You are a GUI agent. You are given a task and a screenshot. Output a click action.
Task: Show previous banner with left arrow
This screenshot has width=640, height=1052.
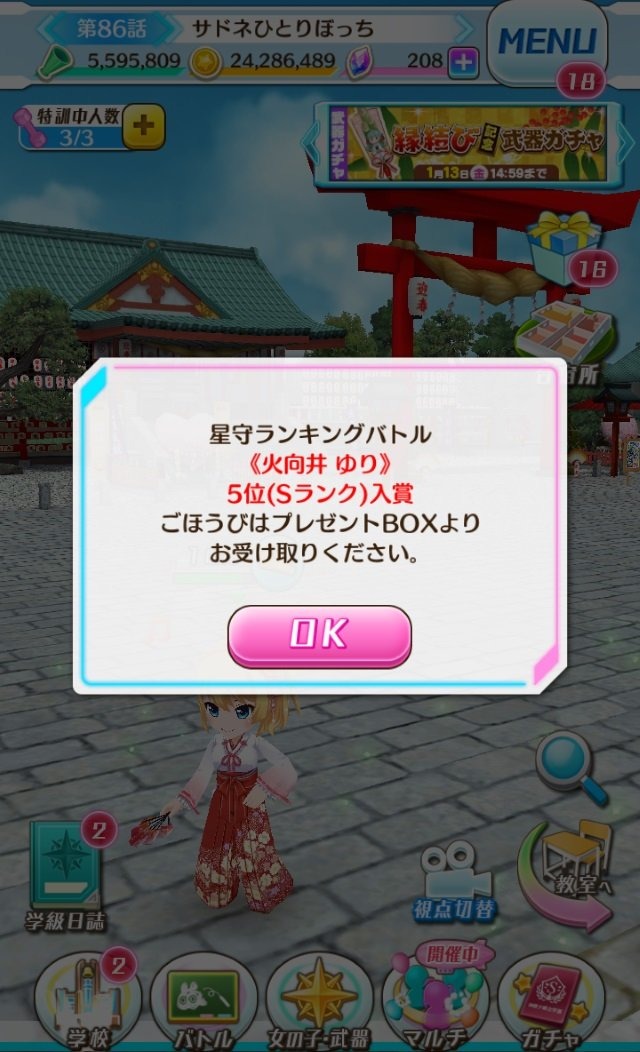311,143
